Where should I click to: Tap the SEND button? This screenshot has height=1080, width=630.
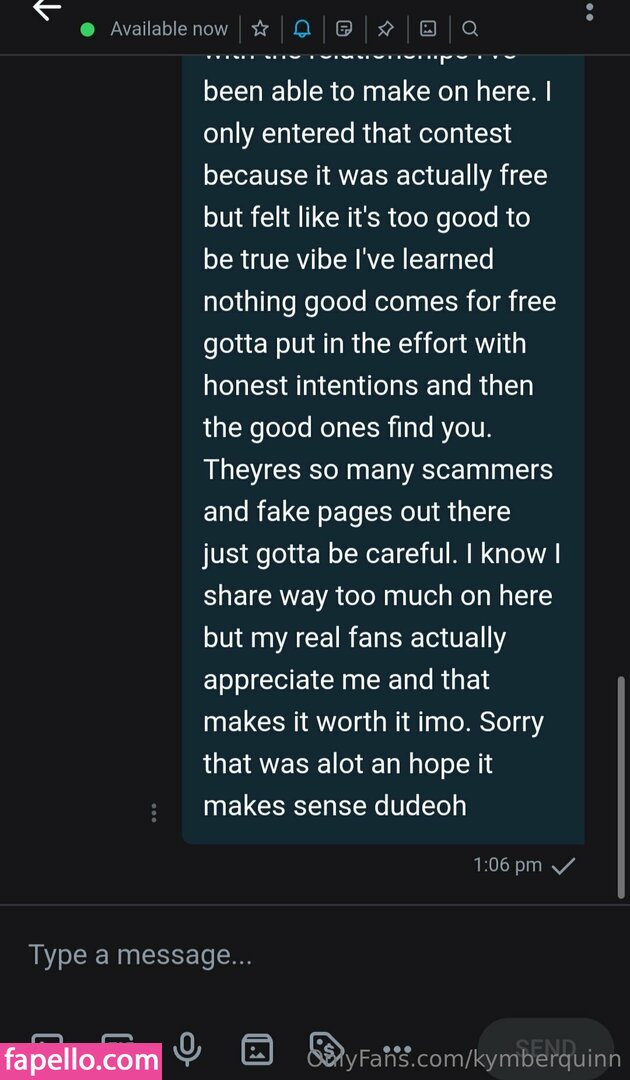[x=545, y=1046]
